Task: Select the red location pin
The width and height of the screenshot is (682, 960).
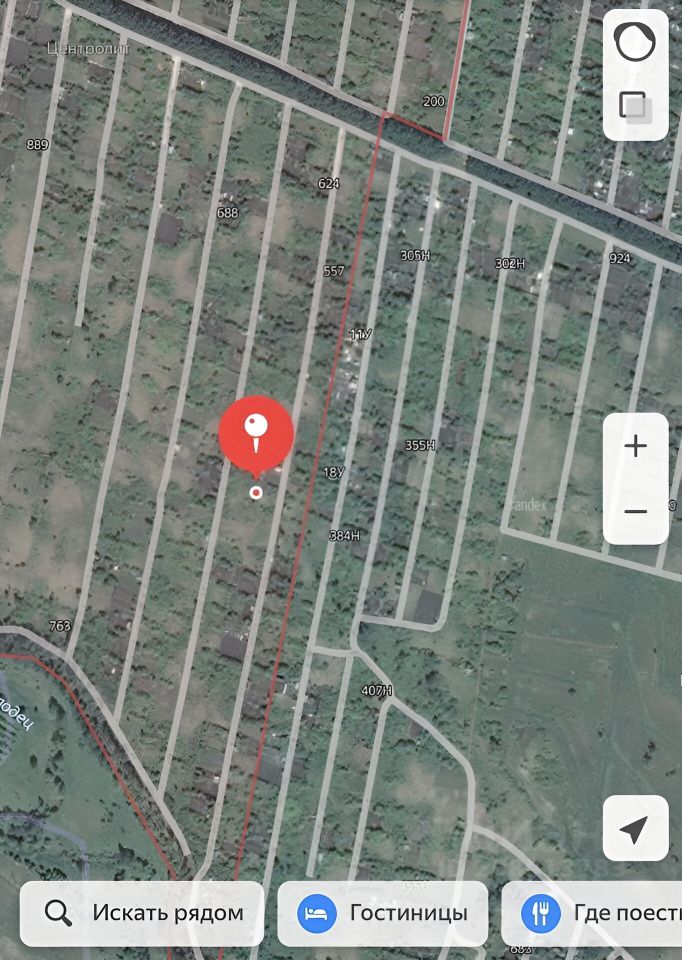Action: pyautogui.click(x=256, y=433)
